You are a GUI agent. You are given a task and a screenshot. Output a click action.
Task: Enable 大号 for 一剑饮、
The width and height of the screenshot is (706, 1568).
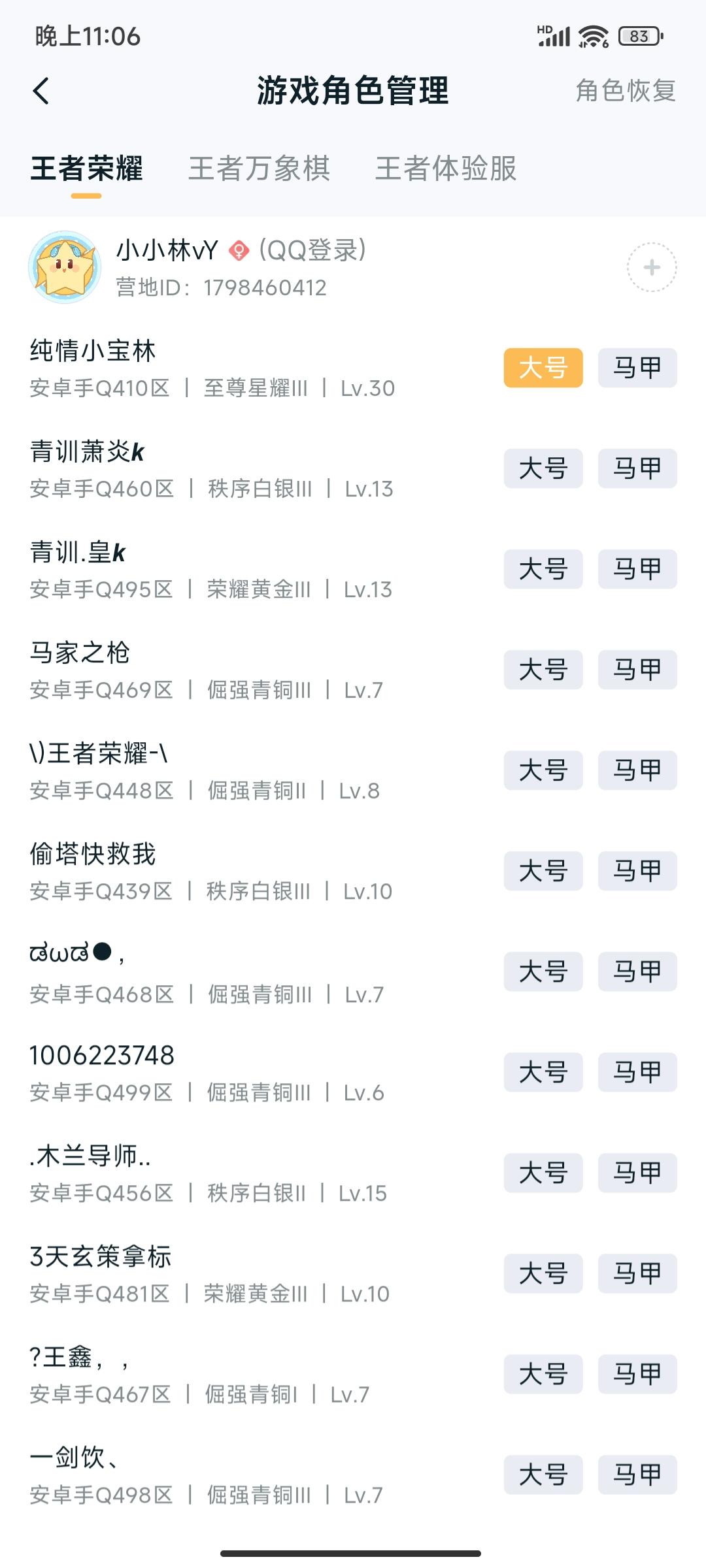click(x=543, y=1475)
